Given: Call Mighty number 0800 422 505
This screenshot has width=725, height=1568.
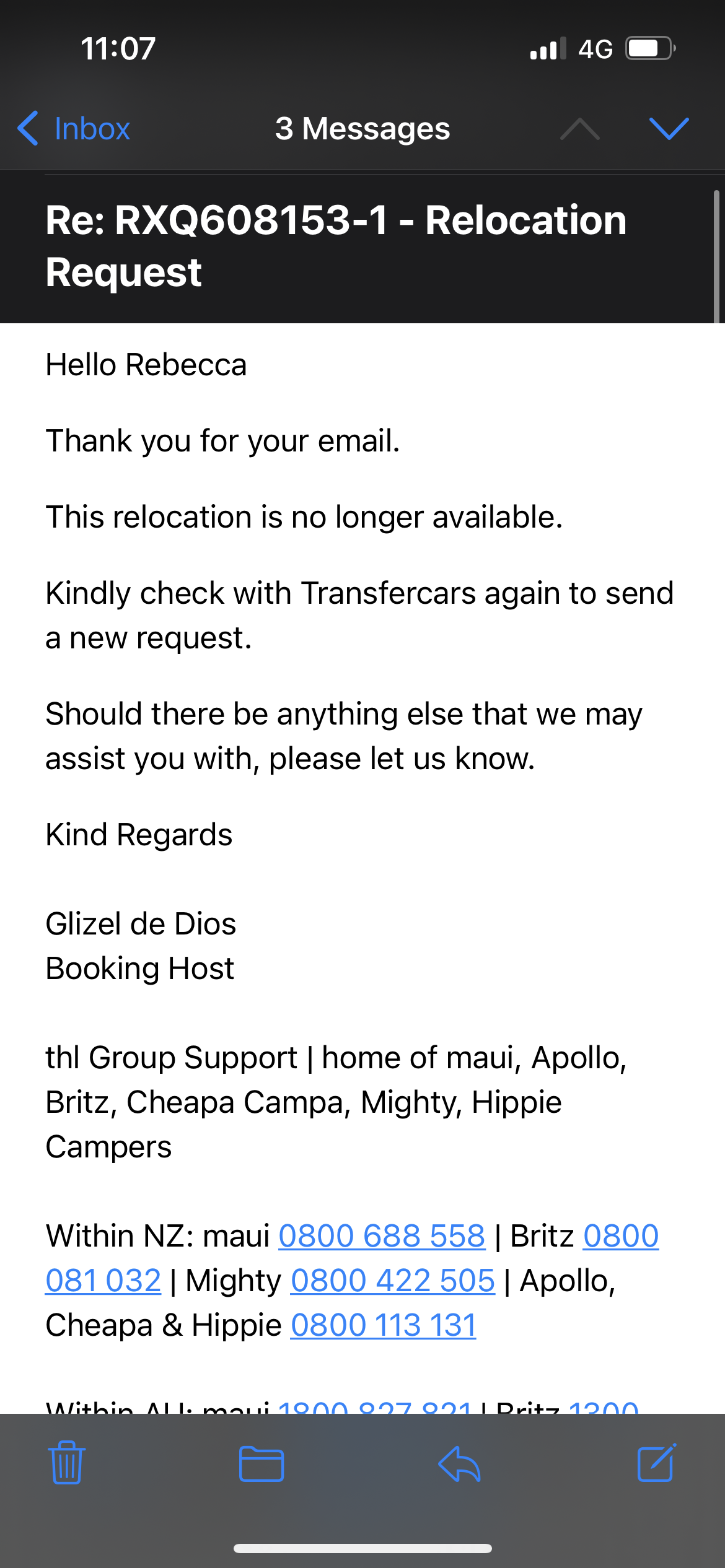Looking at the screenshot, I should [x=393, y=1281].
